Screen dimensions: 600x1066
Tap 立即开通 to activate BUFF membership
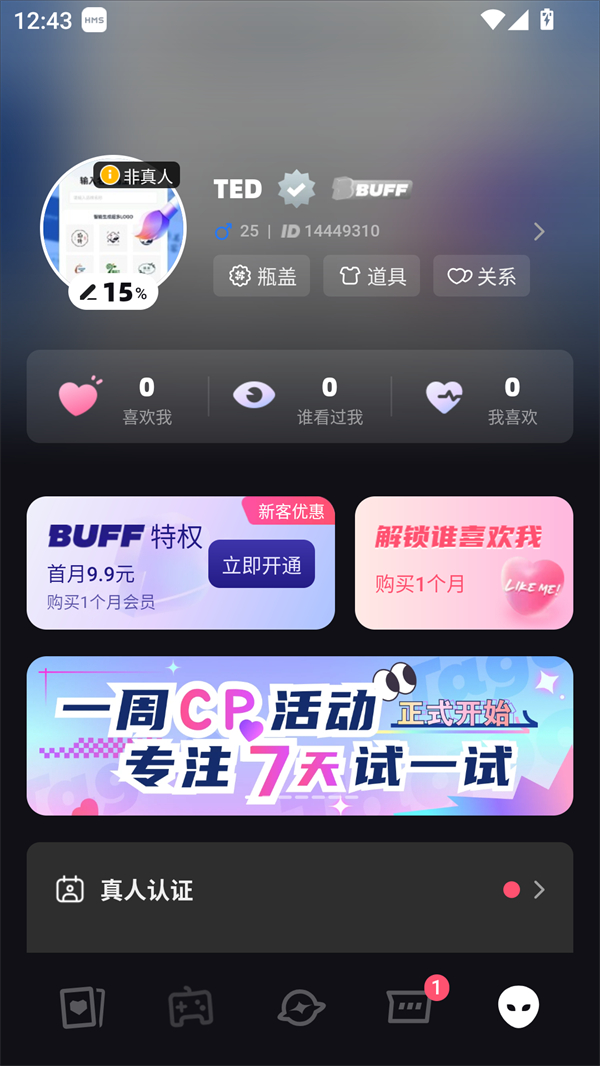click(x=261, y=565)
